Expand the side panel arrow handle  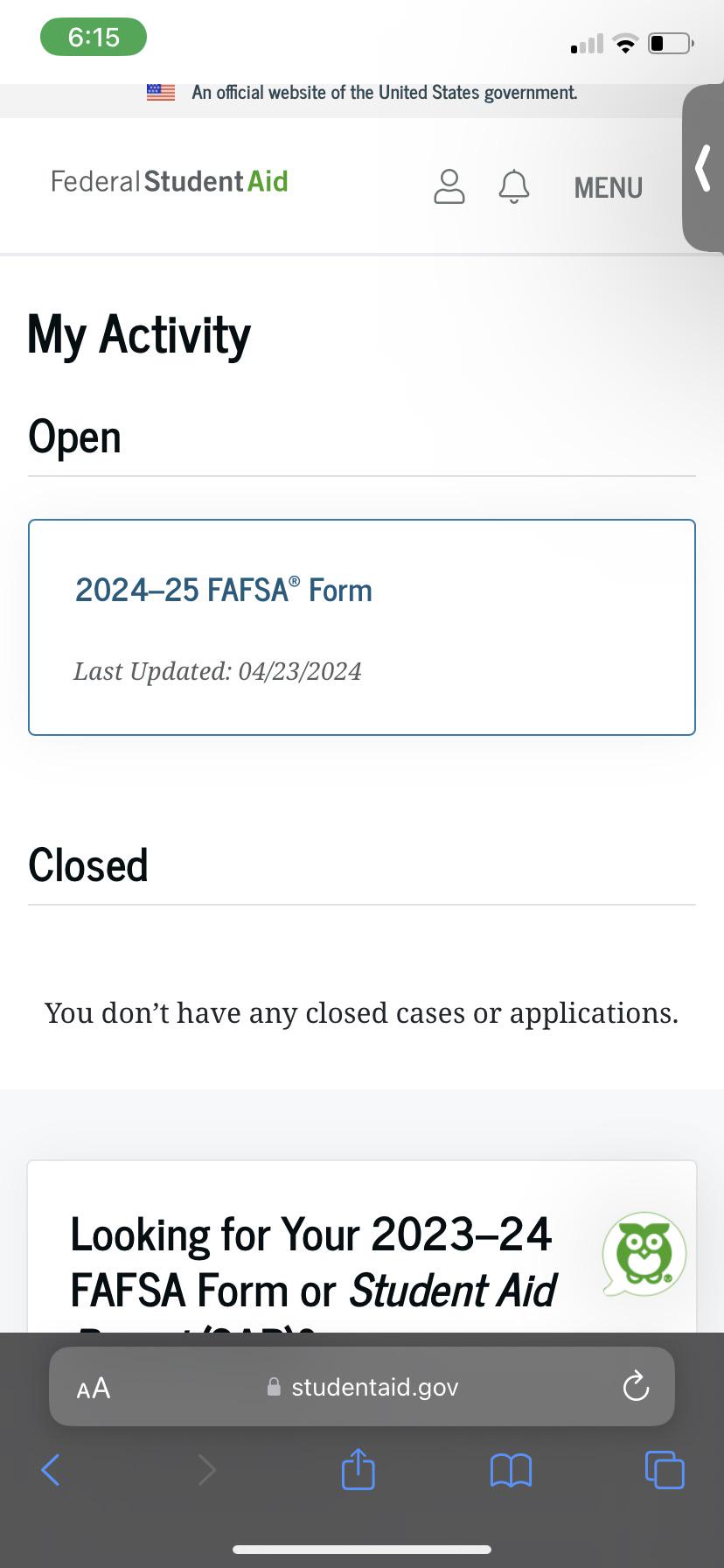[703, 168]
